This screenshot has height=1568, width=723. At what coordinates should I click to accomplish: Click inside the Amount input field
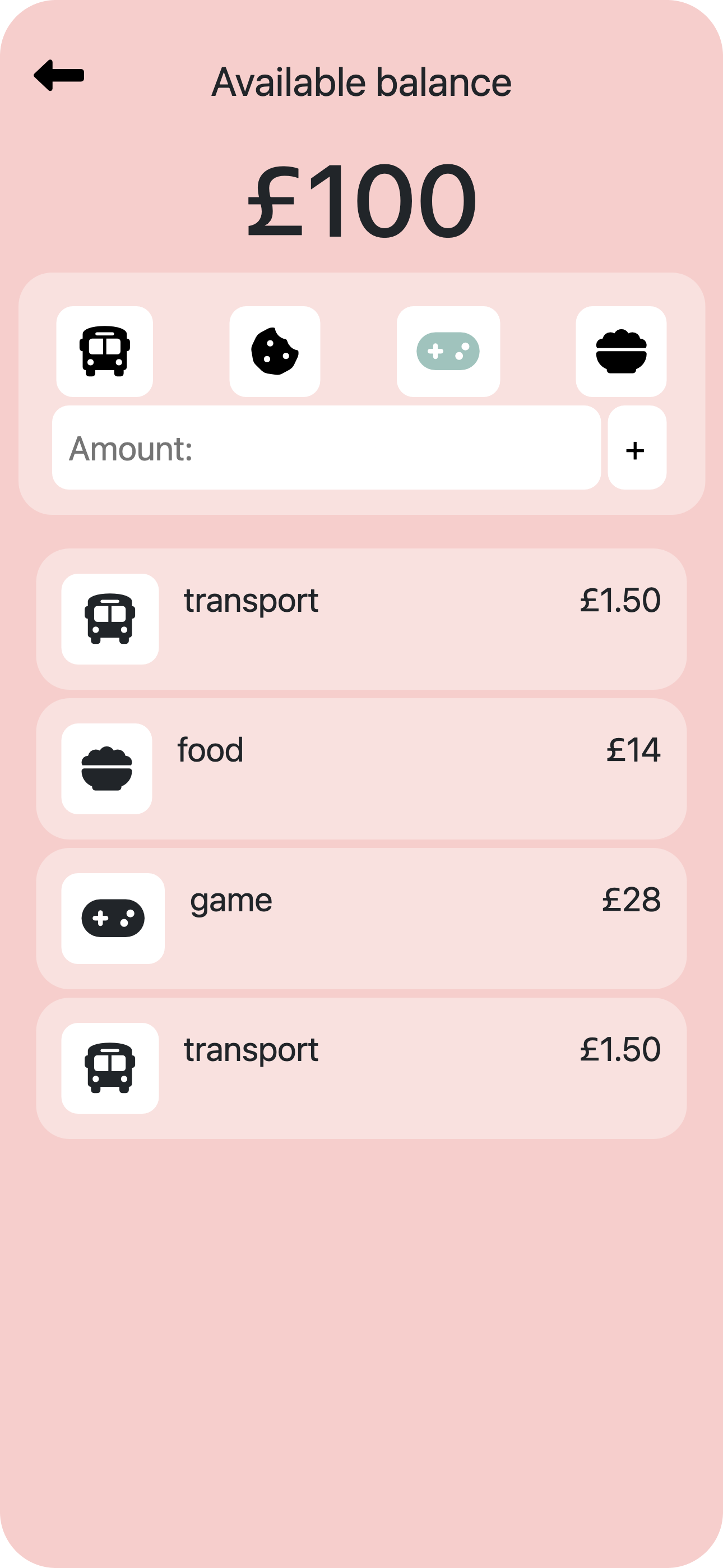tap(328, 449)
